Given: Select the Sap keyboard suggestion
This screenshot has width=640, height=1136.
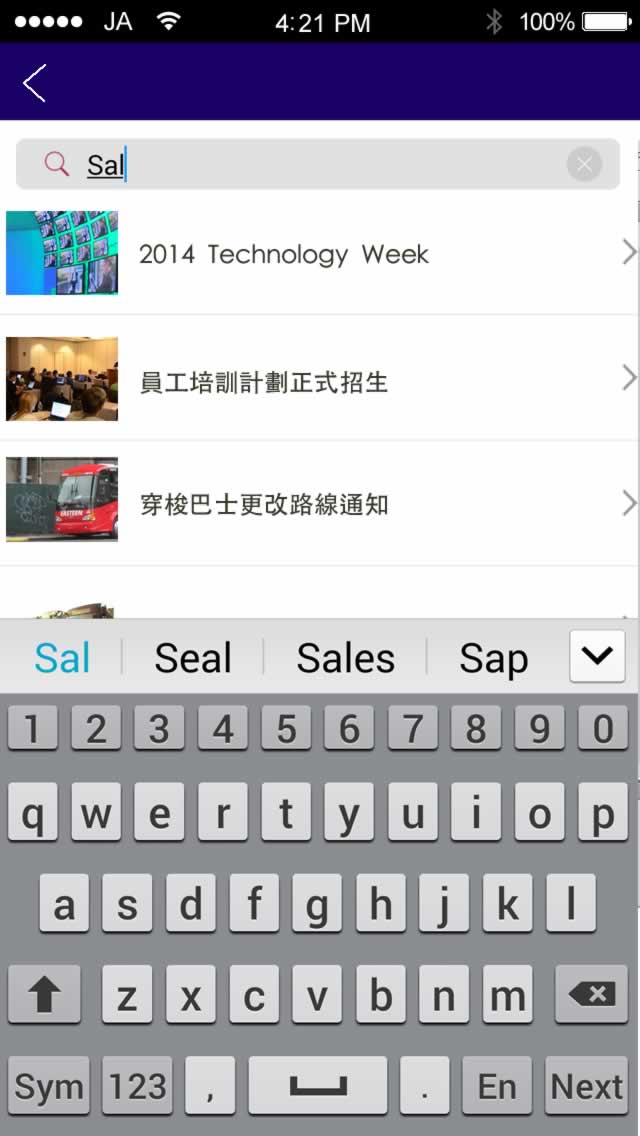Looking at the screenshot, I should coord(493,658).
